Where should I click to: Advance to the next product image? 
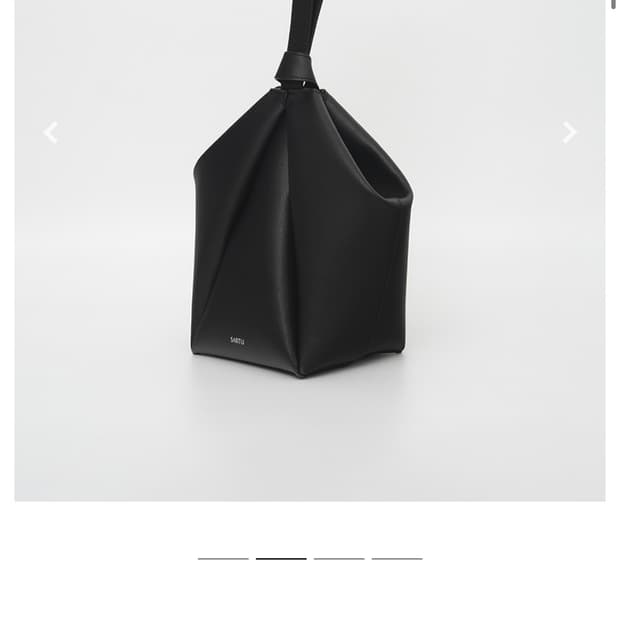[569, 132]
